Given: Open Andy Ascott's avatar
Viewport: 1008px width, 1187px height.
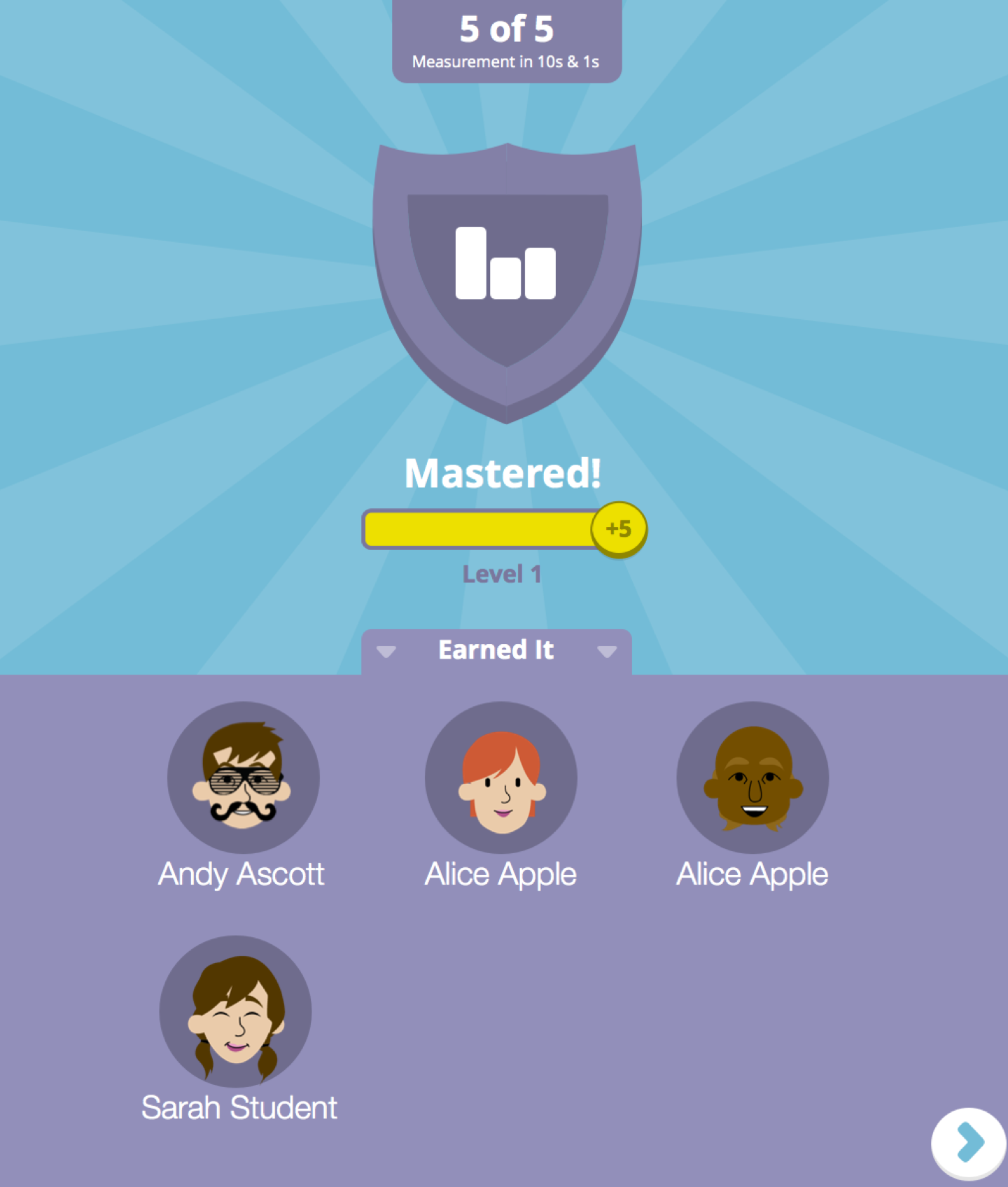Looking at the screenshot, I should [243, 778].
